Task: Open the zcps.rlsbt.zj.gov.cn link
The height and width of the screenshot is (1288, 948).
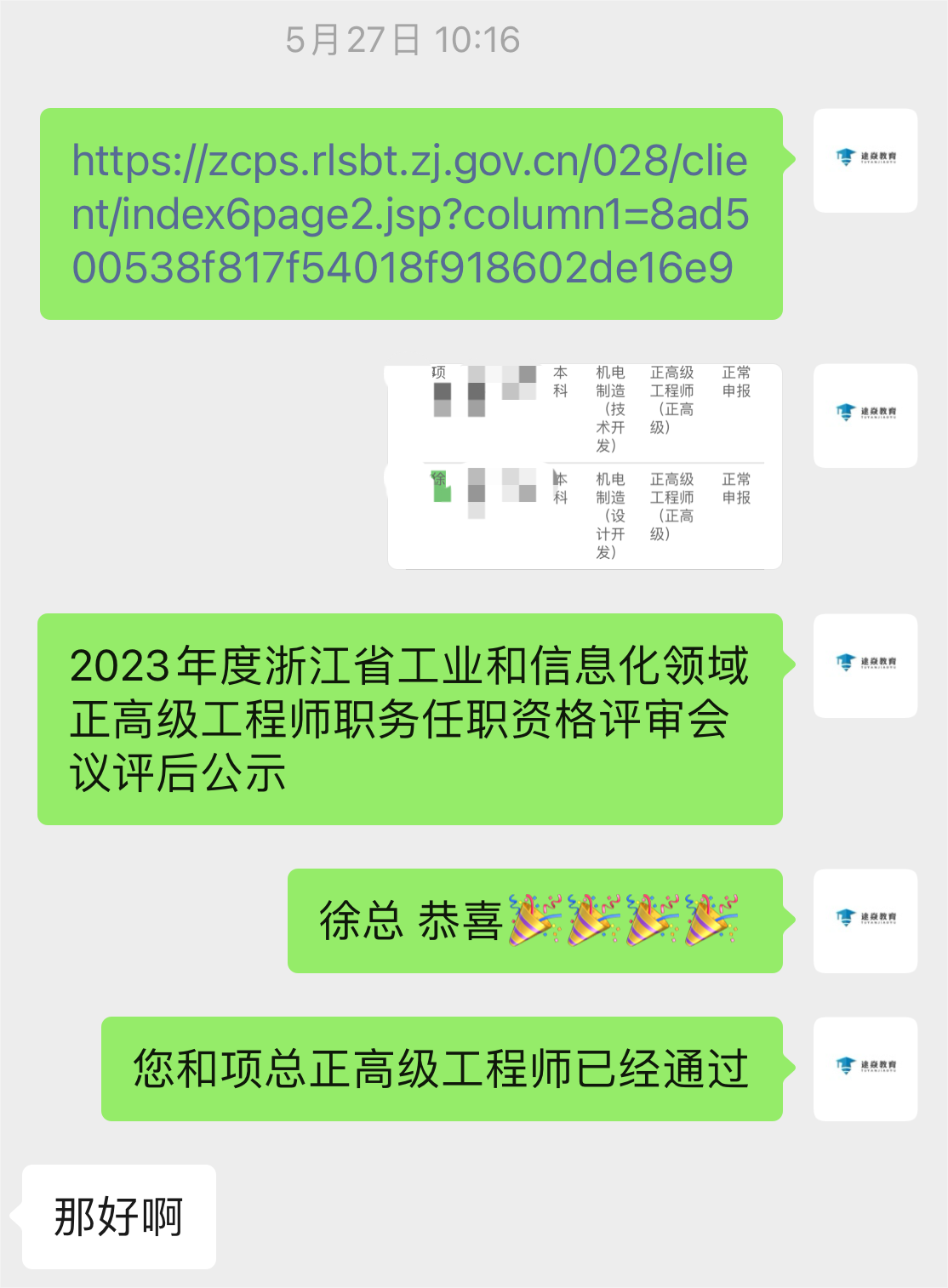Action: tap(409, 214)
